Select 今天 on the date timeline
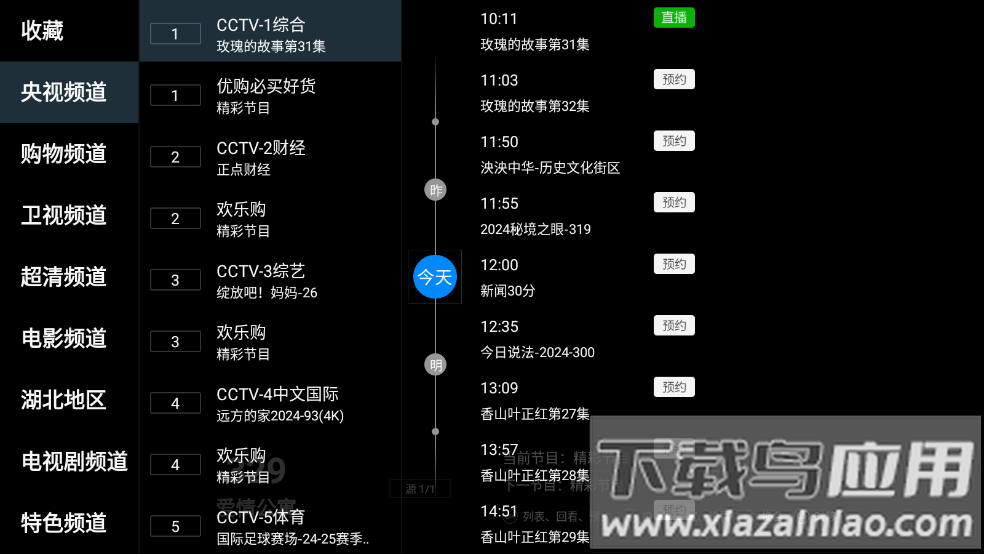Image resolution: width=984 pixels, height=554 pixels. click(x=435, y=277)
